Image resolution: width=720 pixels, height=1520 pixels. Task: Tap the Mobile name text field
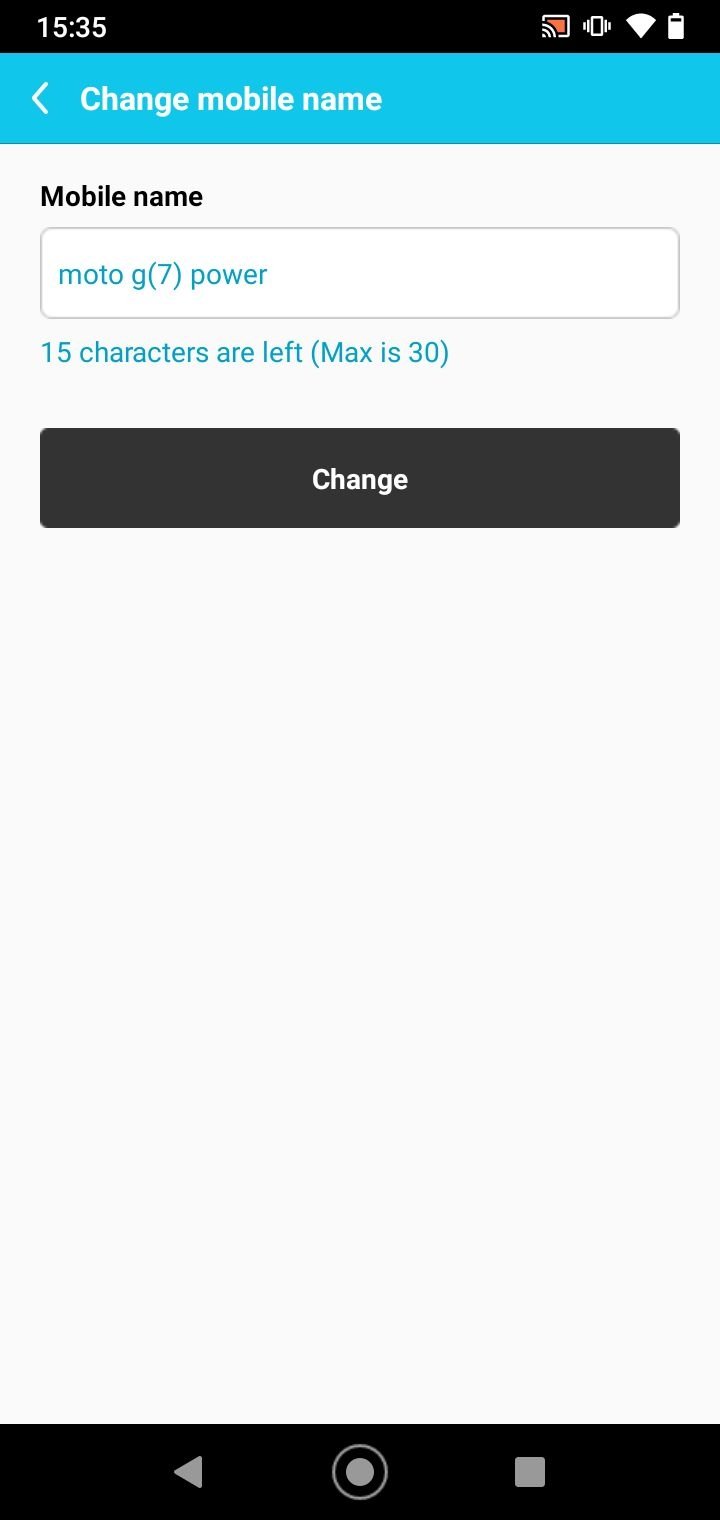click(x=360, y=273)
